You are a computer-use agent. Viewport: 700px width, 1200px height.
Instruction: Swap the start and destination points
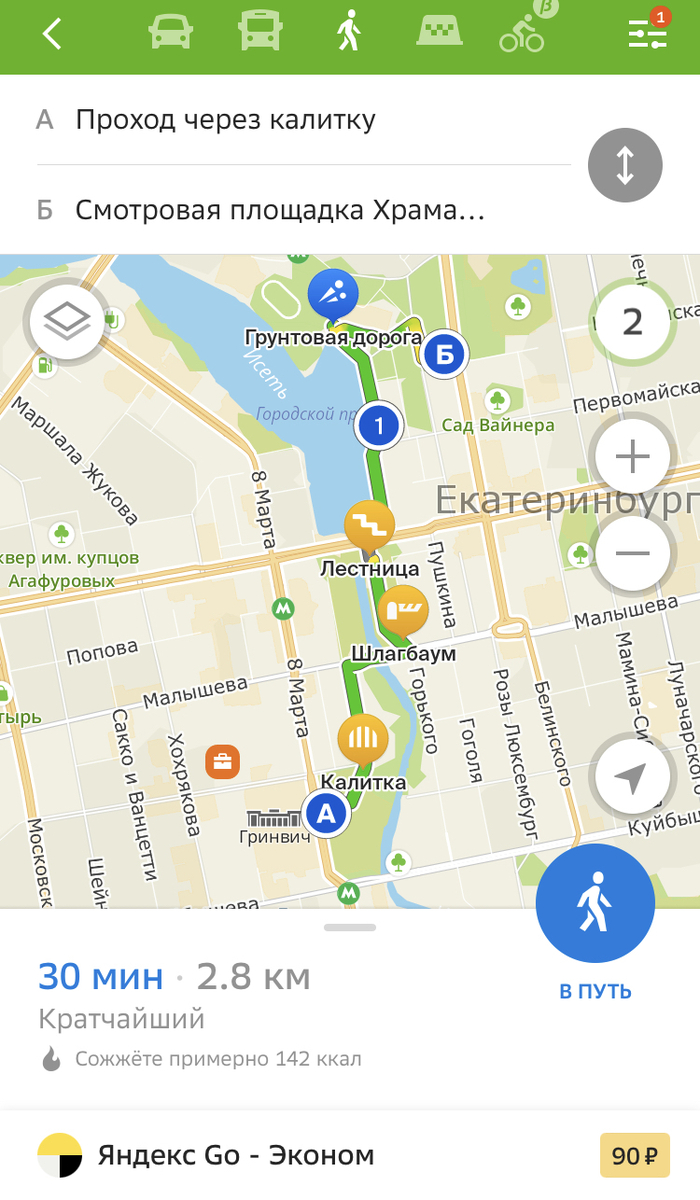[625, 165]
